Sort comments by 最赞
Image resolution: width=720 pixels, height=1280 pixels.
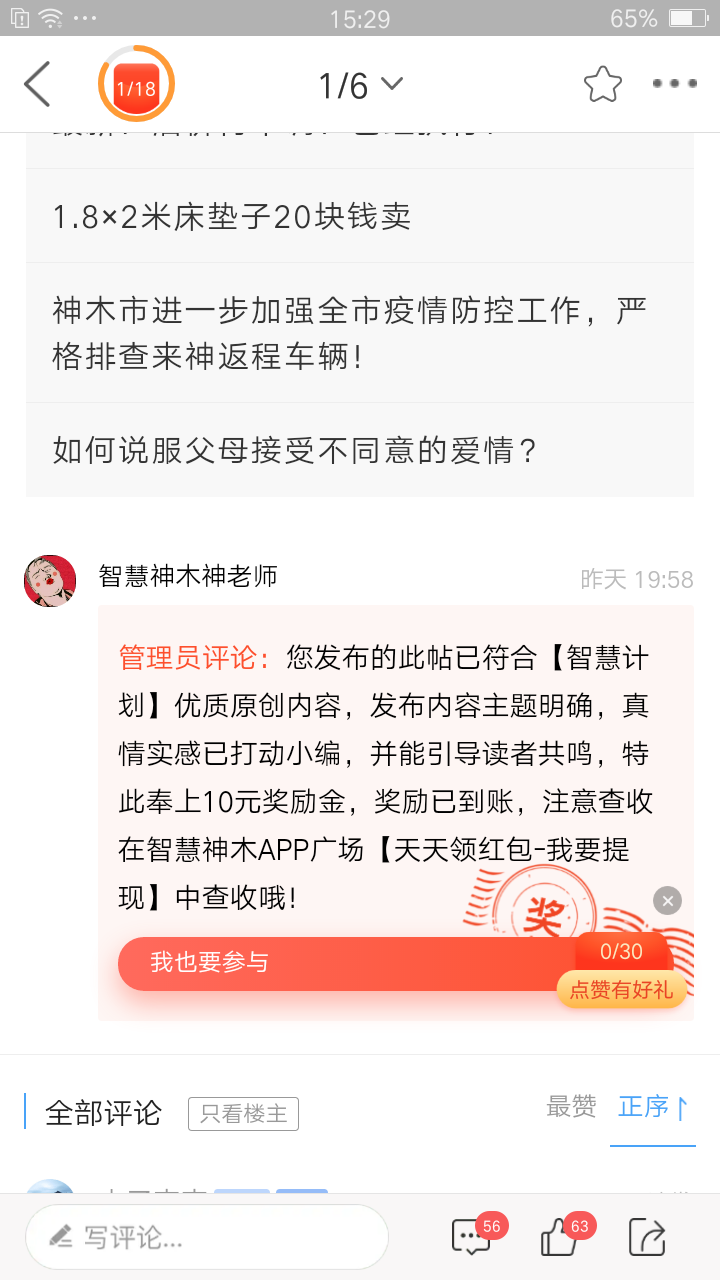(571, 1106)
